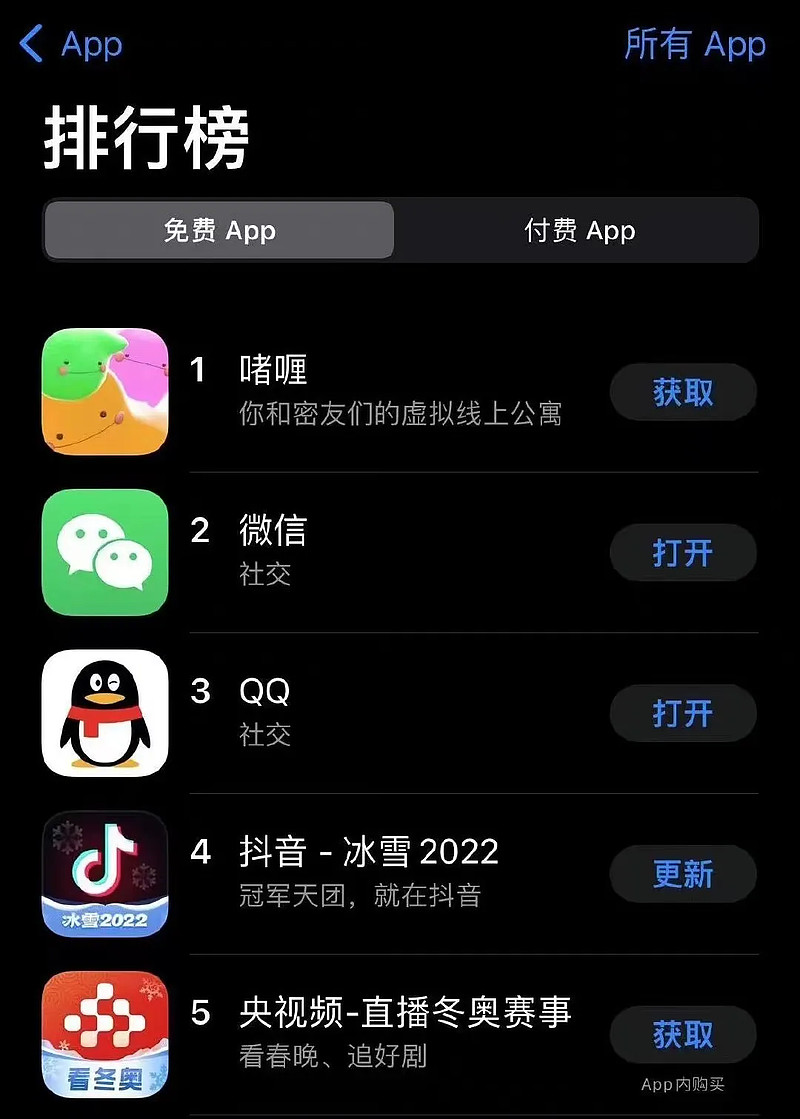This screenshot has width=800, height=1119.
Task: Go back to the App page
Action: (x=70, y=45)
